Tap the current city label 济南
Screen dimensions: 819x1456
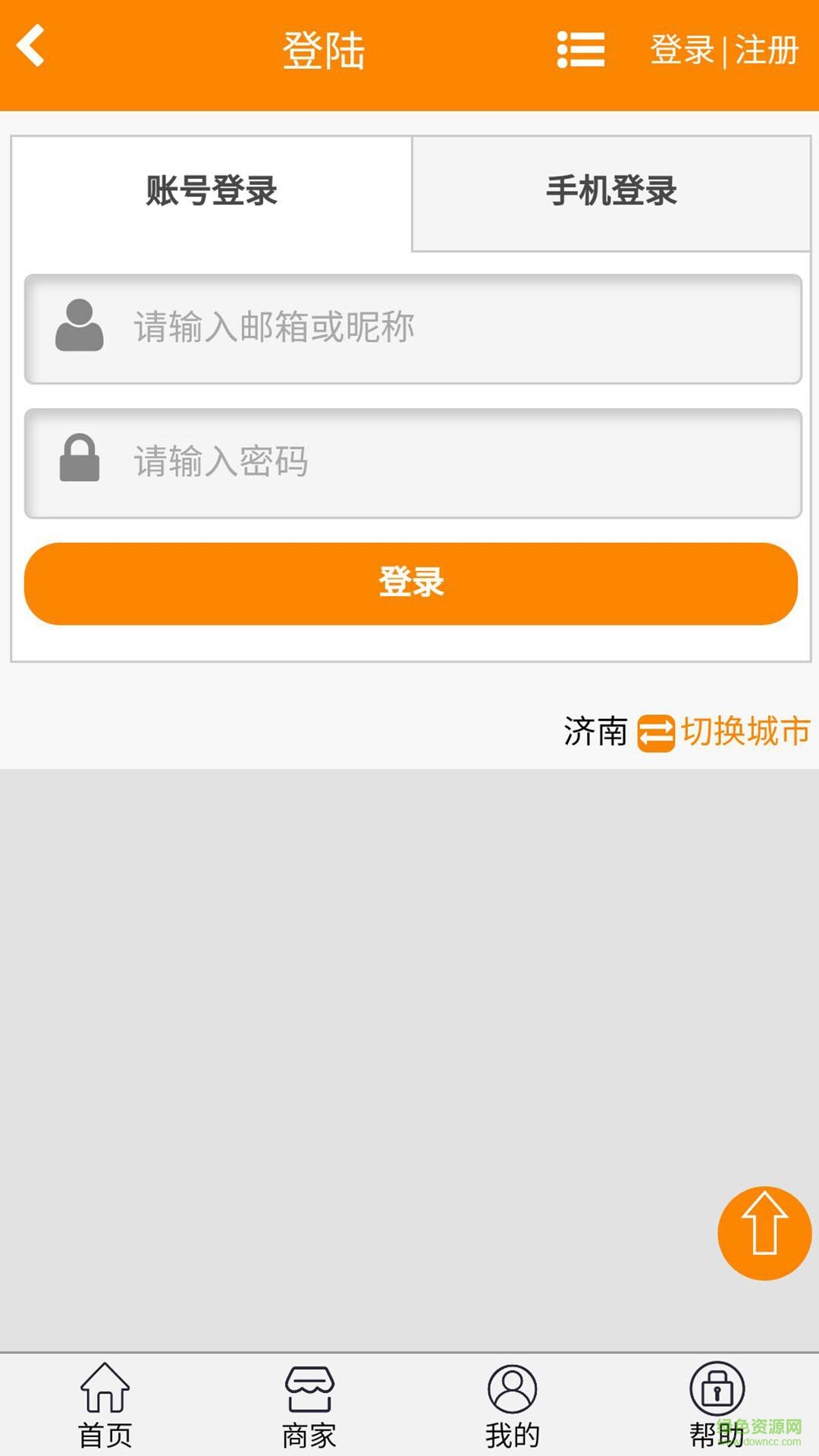coord(595,732)
